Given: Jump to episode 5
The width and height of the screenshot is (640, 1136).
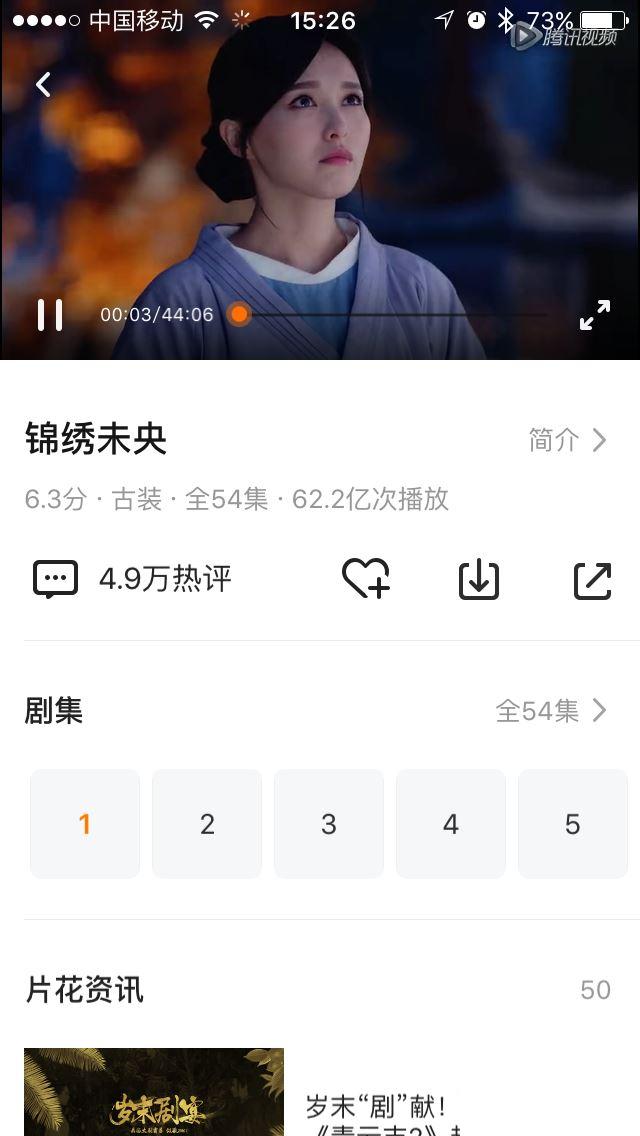Looking at the screenshot, I should coord(572,824).
